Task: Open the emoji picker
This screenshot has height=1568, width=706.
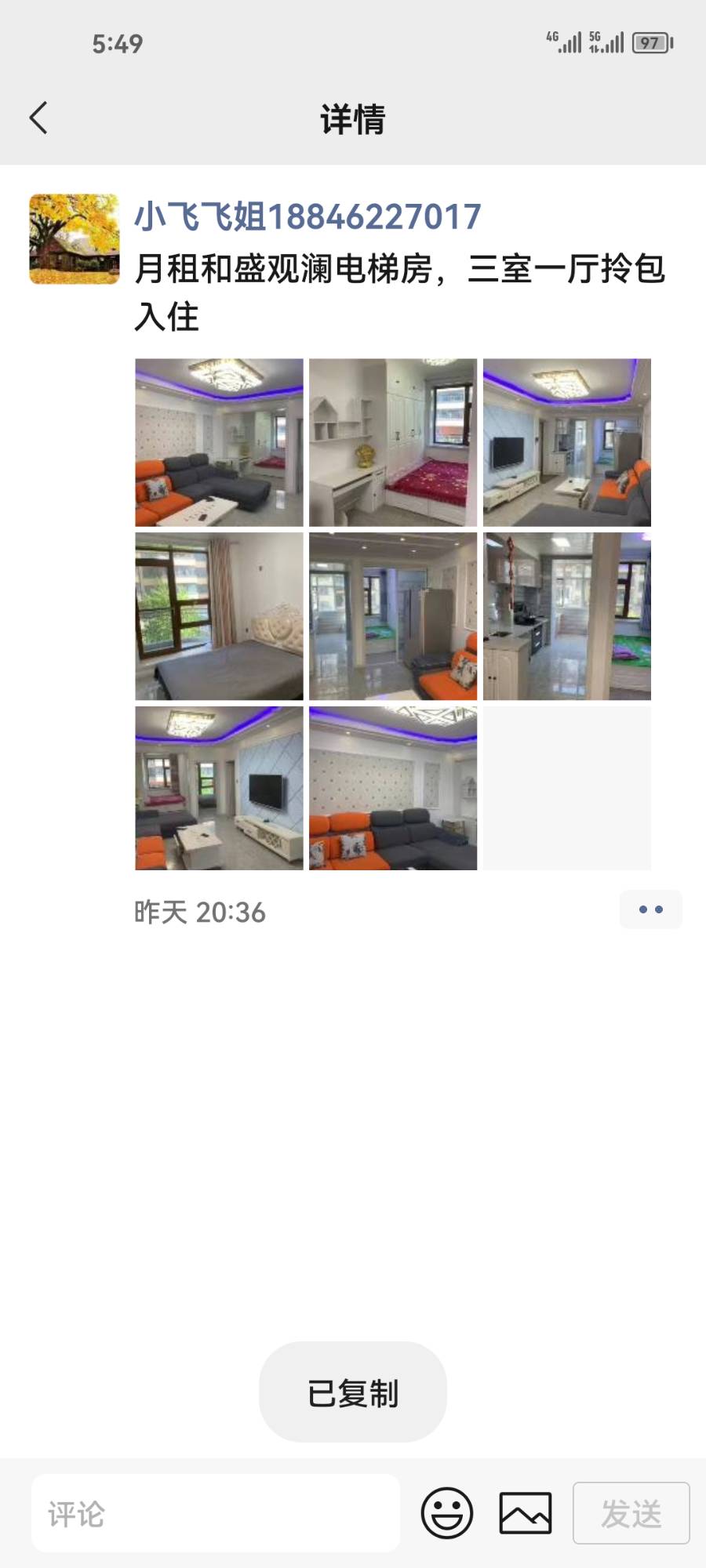Action: (446, 1513)
